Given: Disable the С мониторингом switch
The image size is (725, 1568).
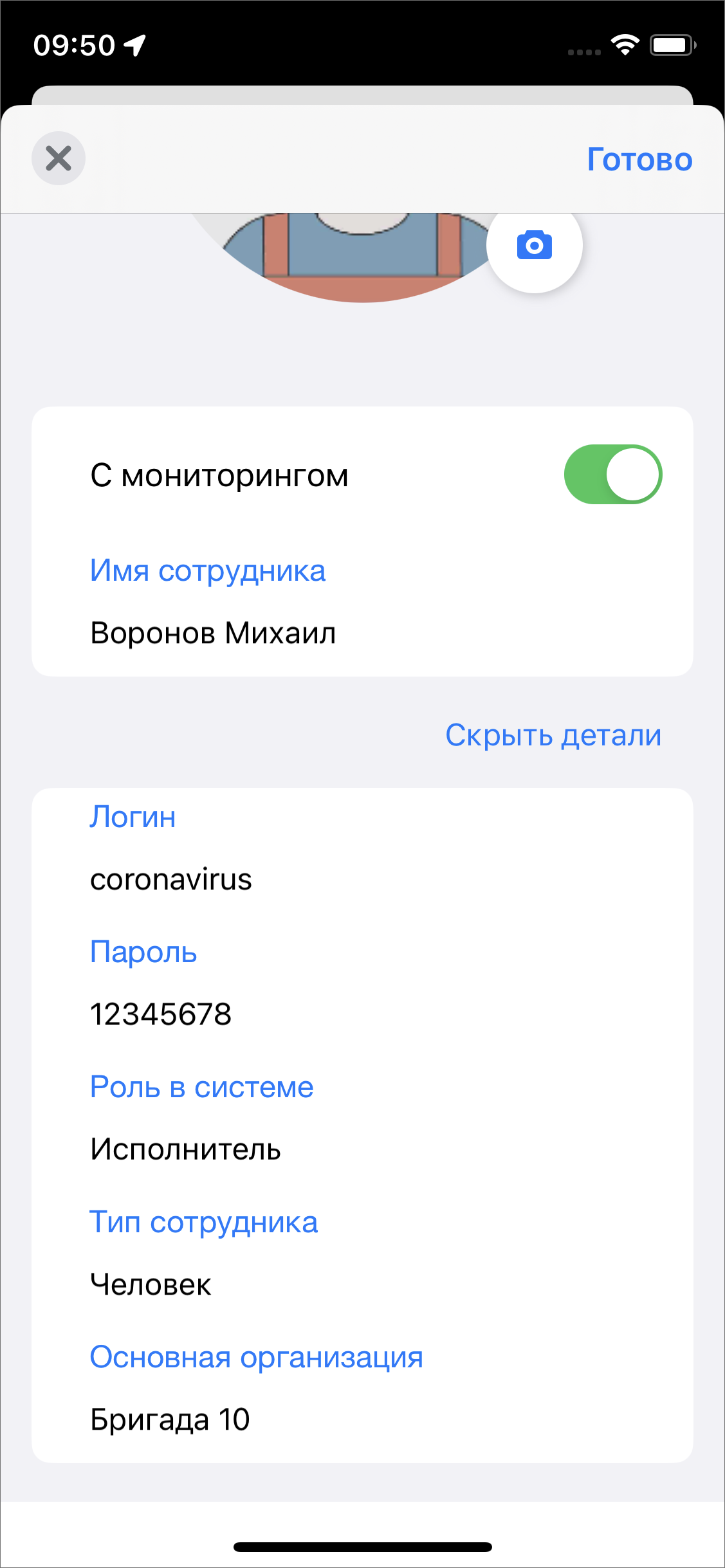Looking at the screenshot, I should coord(612,475).
